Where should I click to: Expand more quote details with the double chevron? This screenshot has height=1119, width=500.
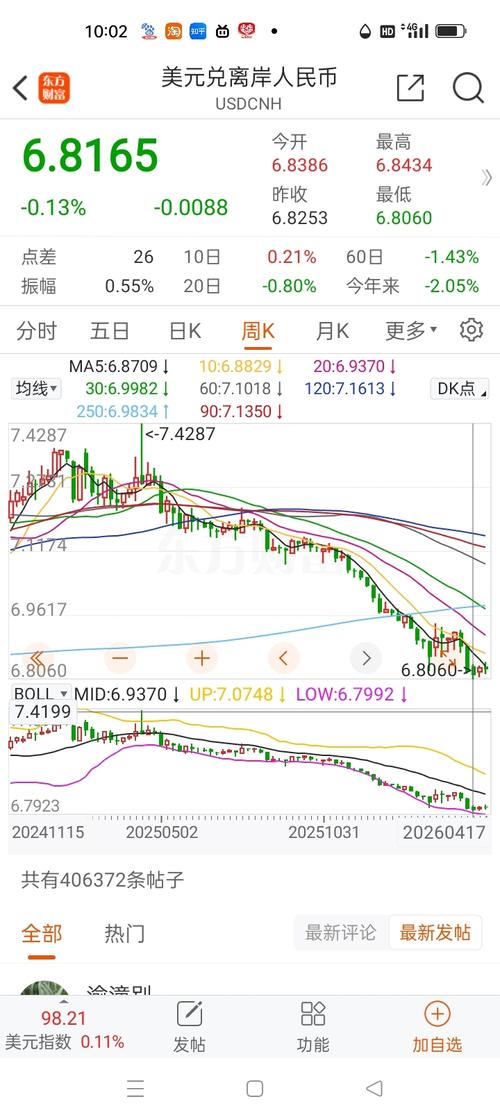tap(487, 178)
